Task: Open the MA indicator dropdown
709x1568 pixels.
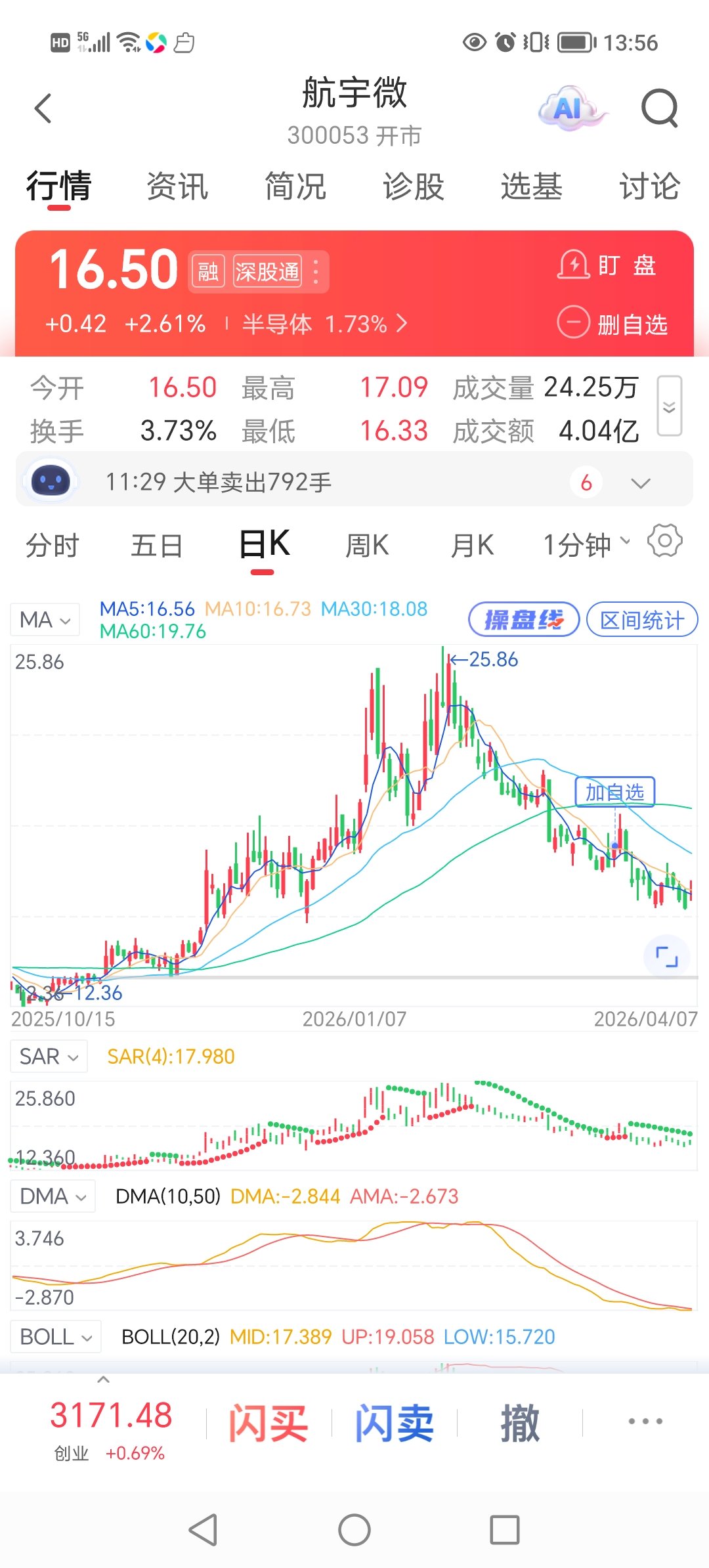Action: (45, 620)
